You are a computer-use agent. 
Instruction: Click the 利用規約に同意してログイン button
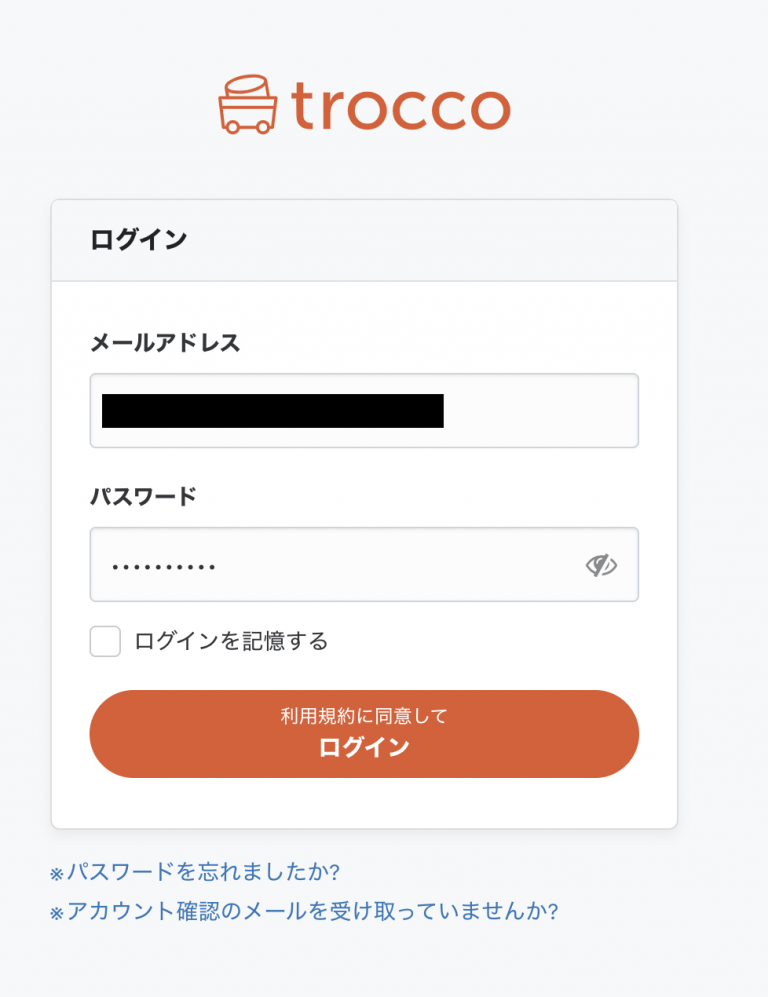364,733
